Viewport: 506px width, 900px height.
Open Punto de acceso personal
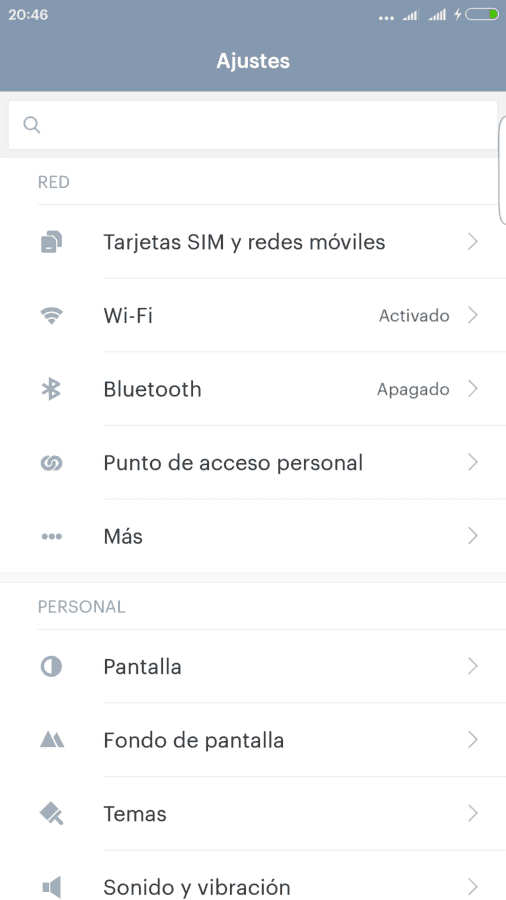[253, 463]
